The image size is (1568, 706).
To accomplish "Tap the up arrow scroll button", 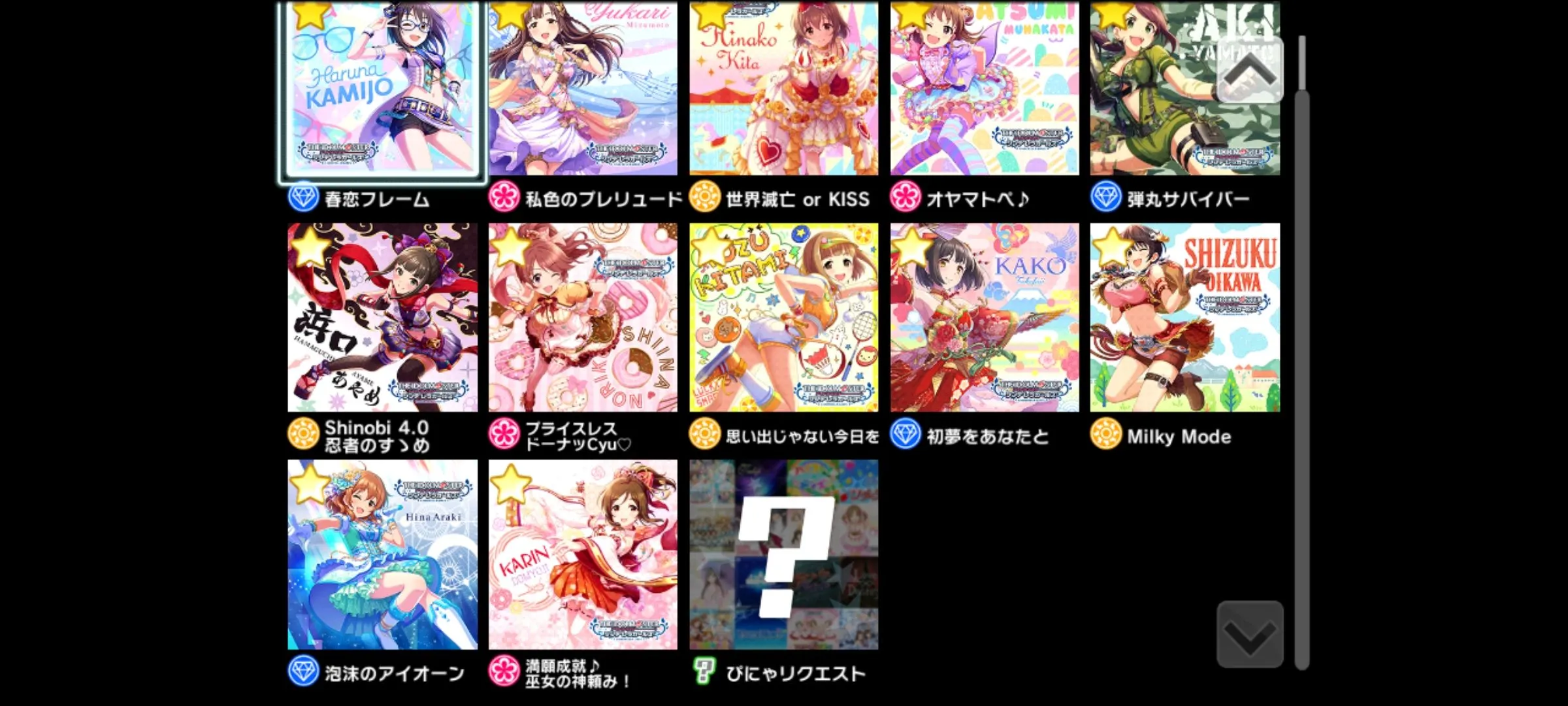I will (1249, 69).
